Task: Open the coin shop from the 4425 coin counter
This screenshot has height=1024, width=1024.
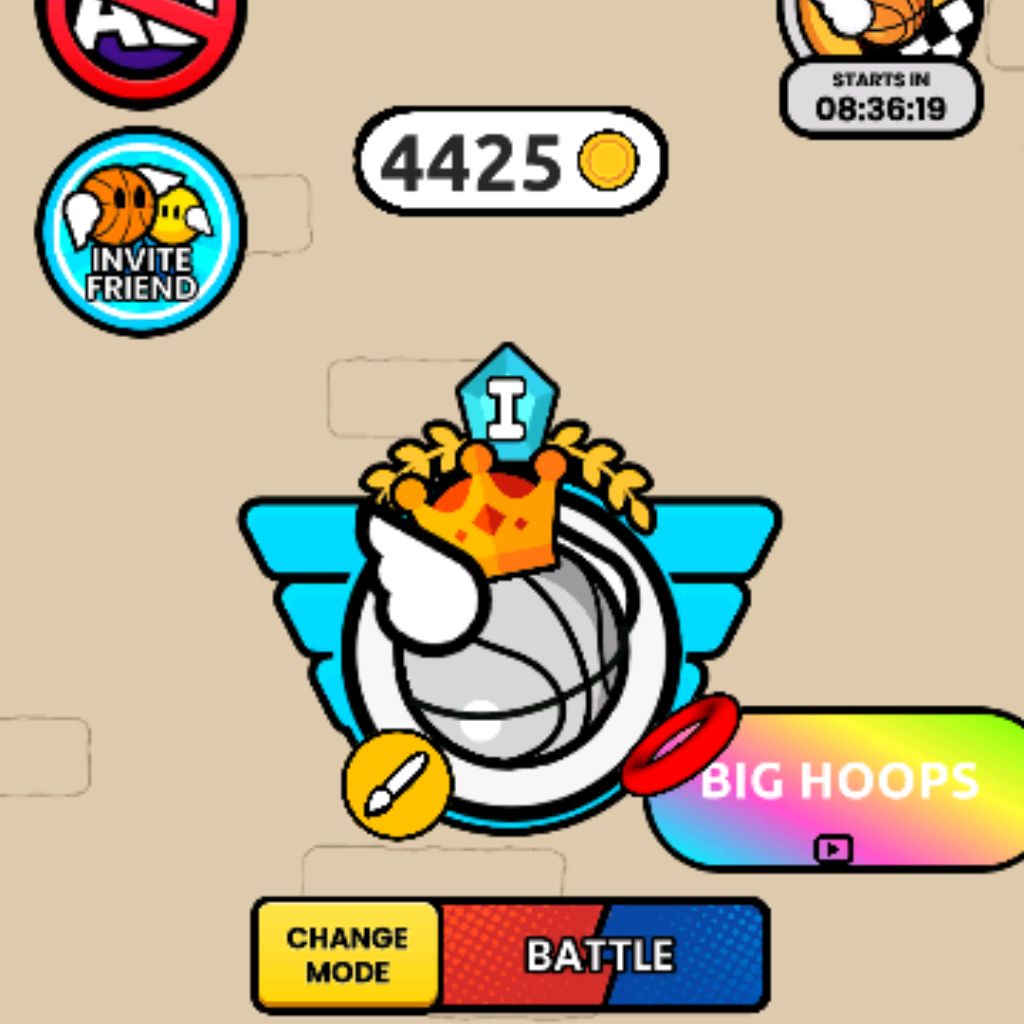Action: click(510, 162)
